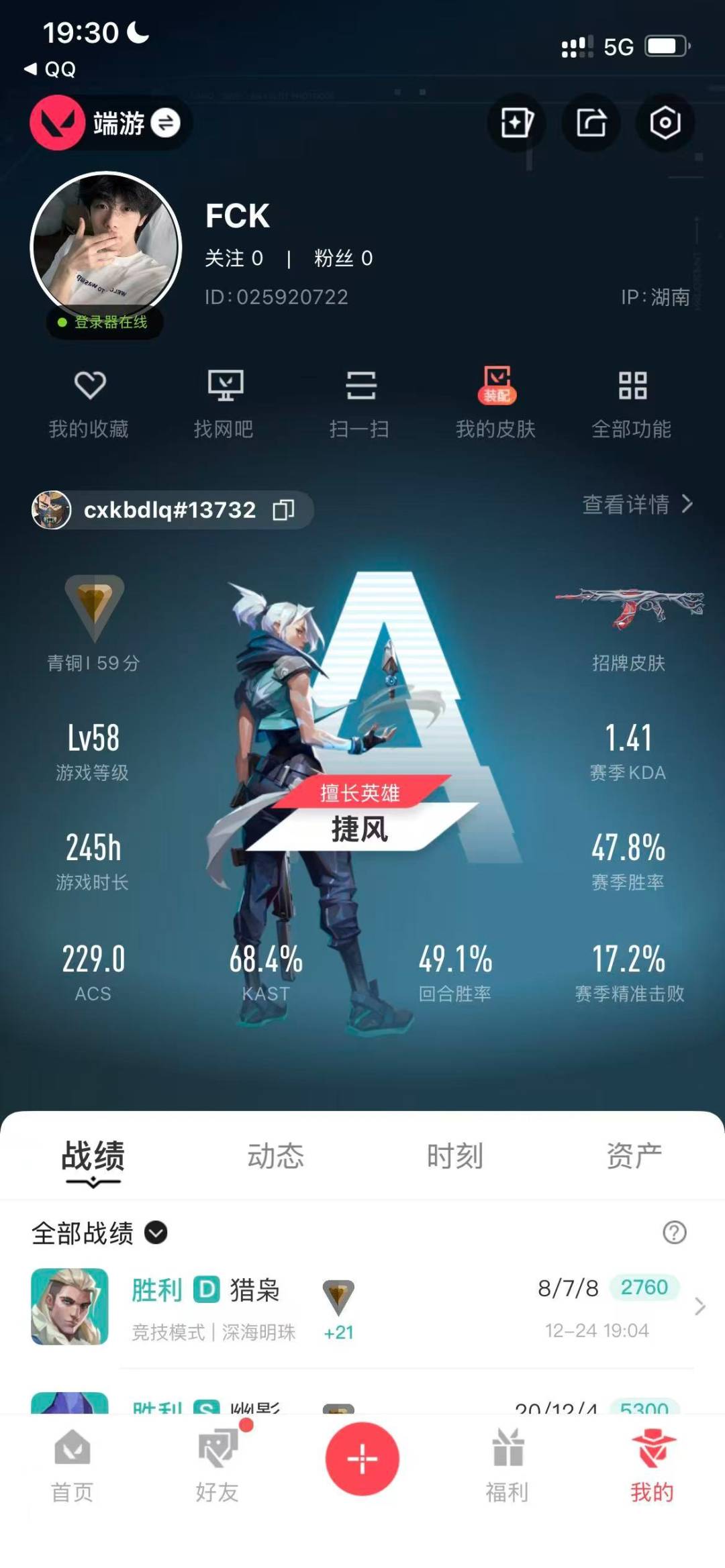This screenshot has height=1568, width=725.
Task: Tap the red plus create button
Action: (362, 1459)
